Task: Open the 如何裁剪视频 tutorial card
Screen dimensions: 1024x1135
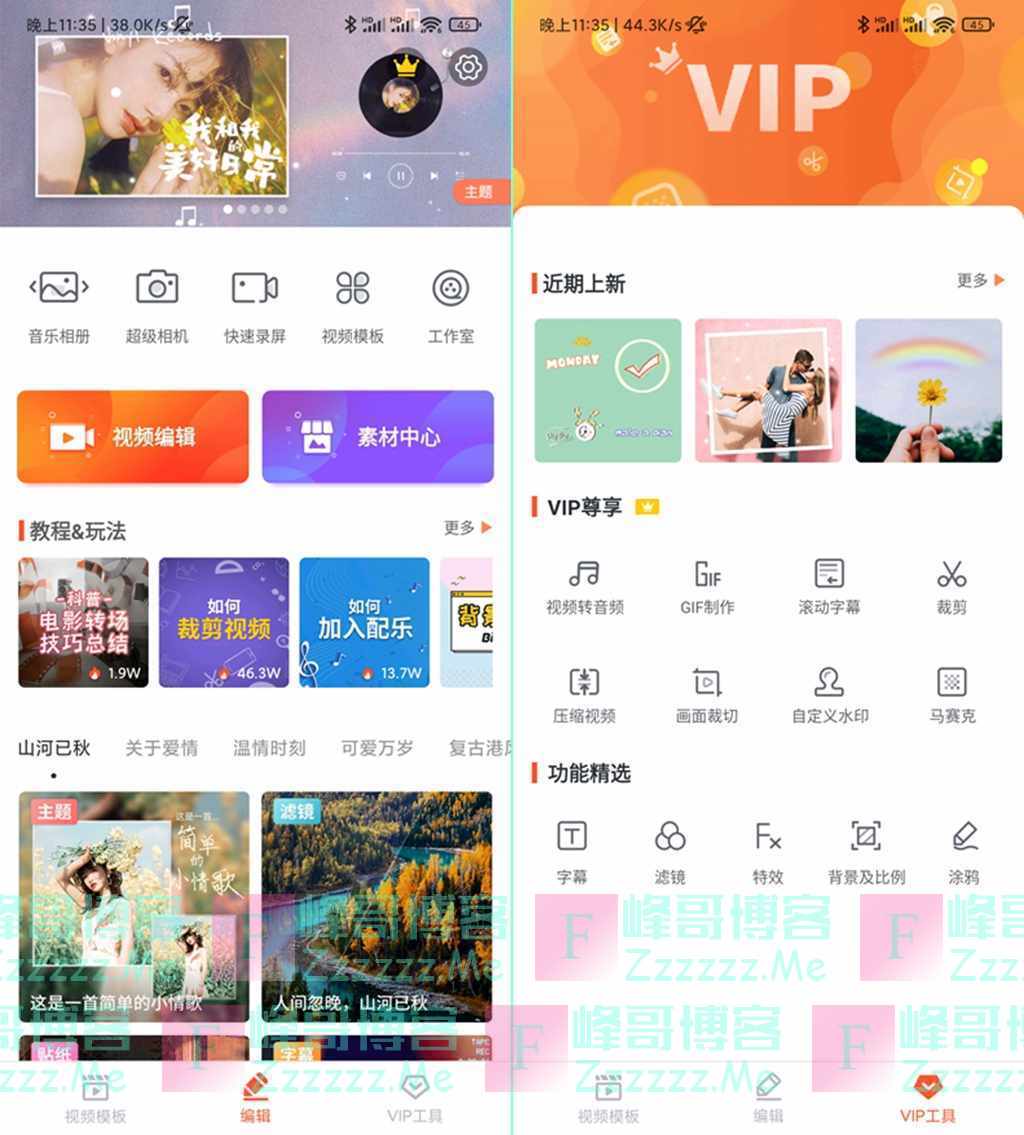Action: 224,622
